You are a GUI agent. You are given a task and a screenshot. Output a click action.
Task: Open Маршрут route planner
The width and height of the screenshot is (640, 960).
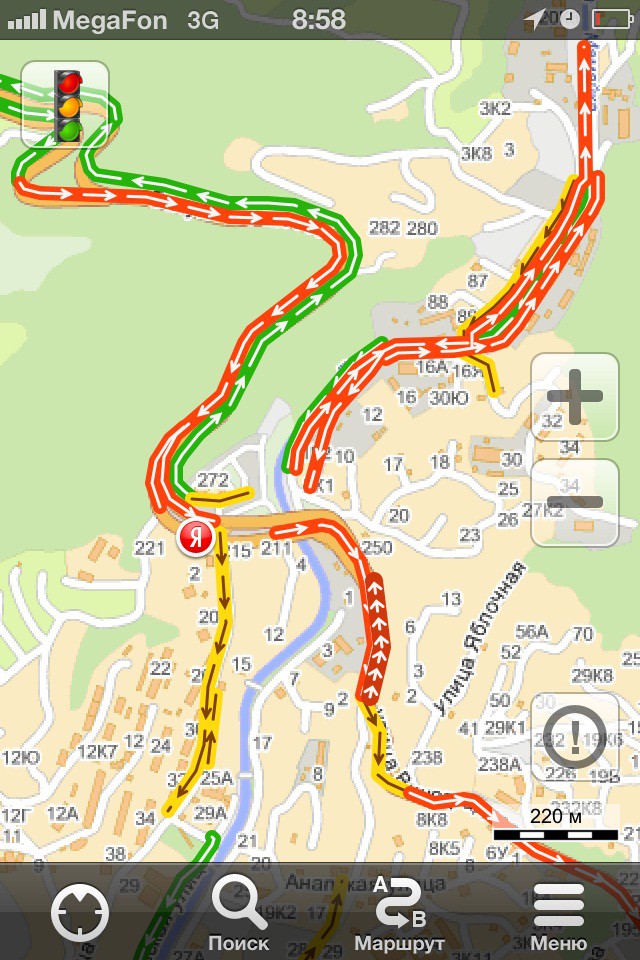pos(400,912)
